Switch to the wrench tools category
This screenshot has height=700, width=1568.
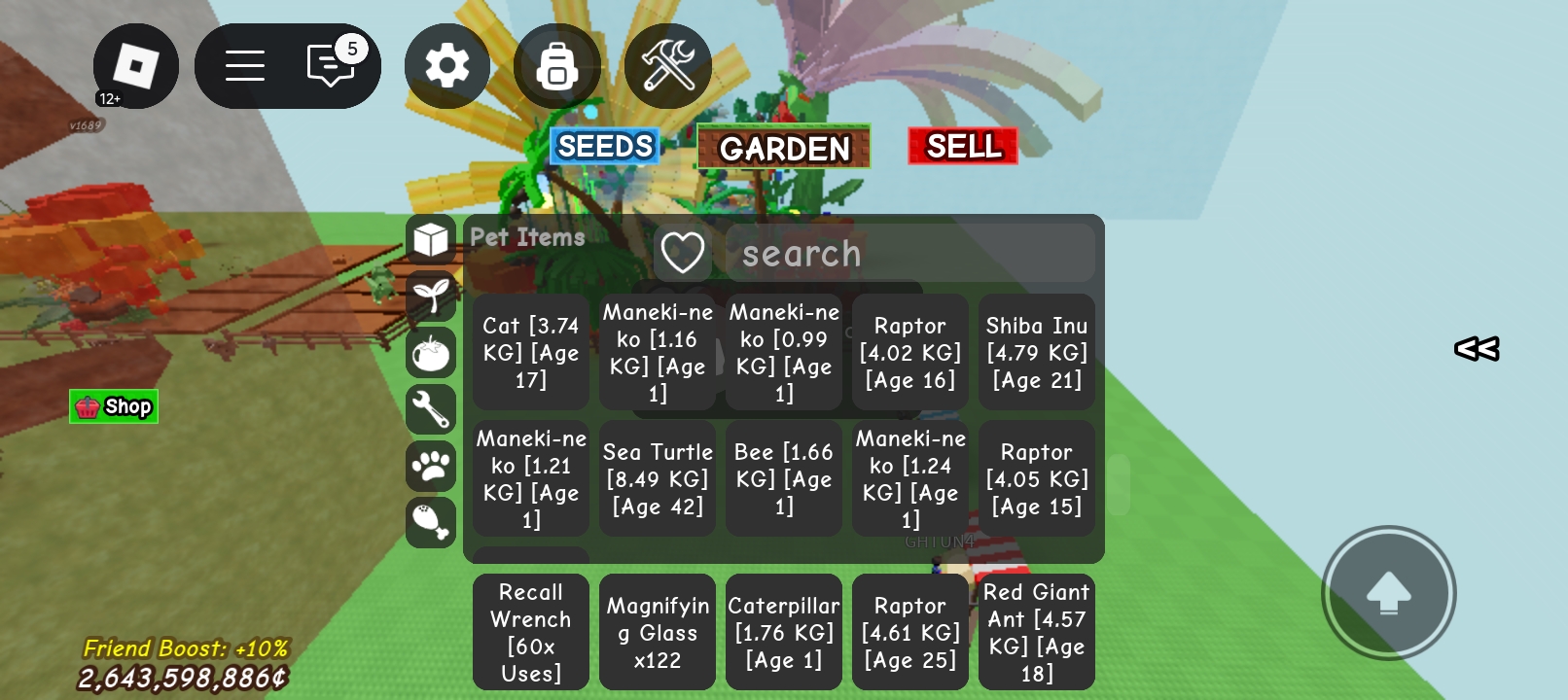pos(431,408)
